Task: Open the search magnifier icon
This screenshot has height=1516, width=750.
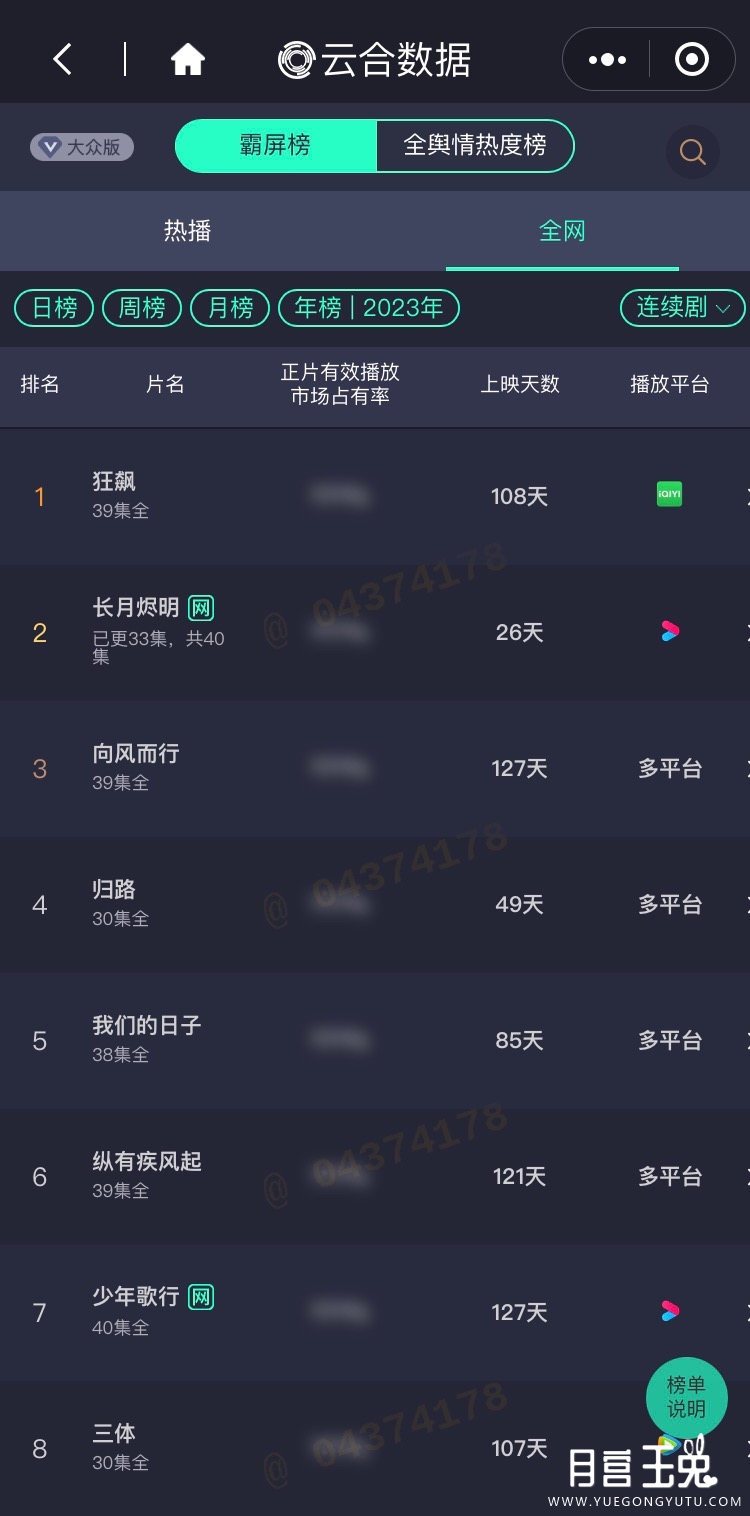Action: (692, 152)
